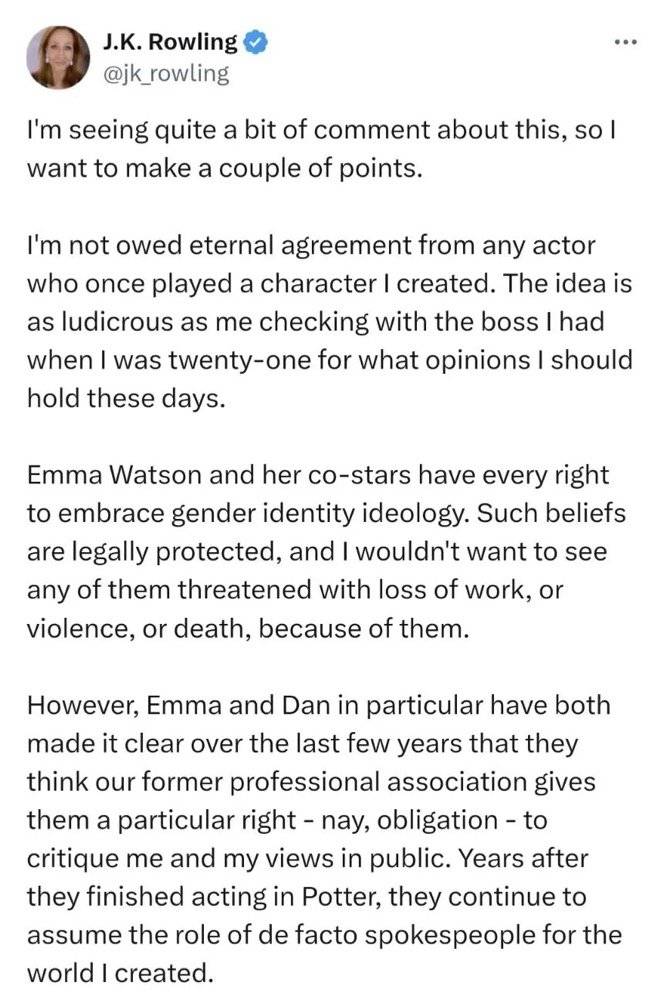This screenshot has width=667, height=1000.
Task: Tap the @jk_rowling handle
Action: pos(165,73)
